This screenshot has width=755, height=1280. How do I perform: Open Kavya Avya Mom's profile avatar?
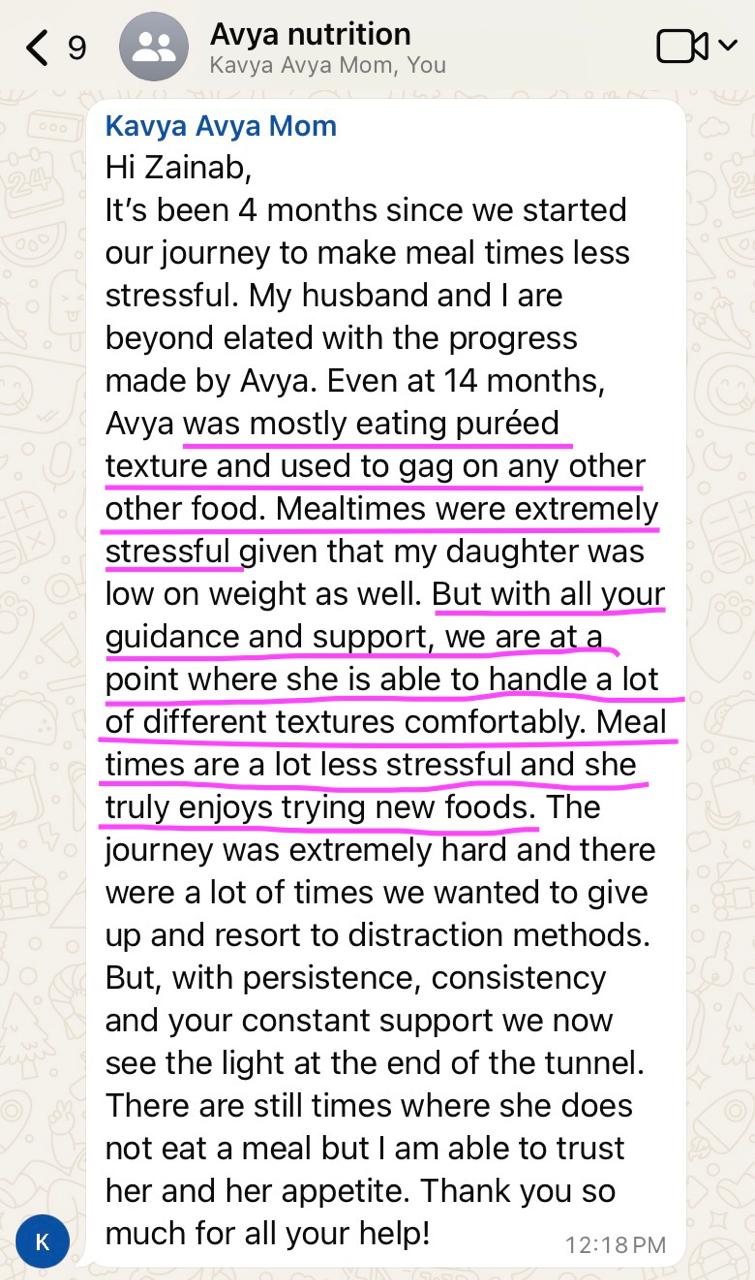click(42, 1242)
